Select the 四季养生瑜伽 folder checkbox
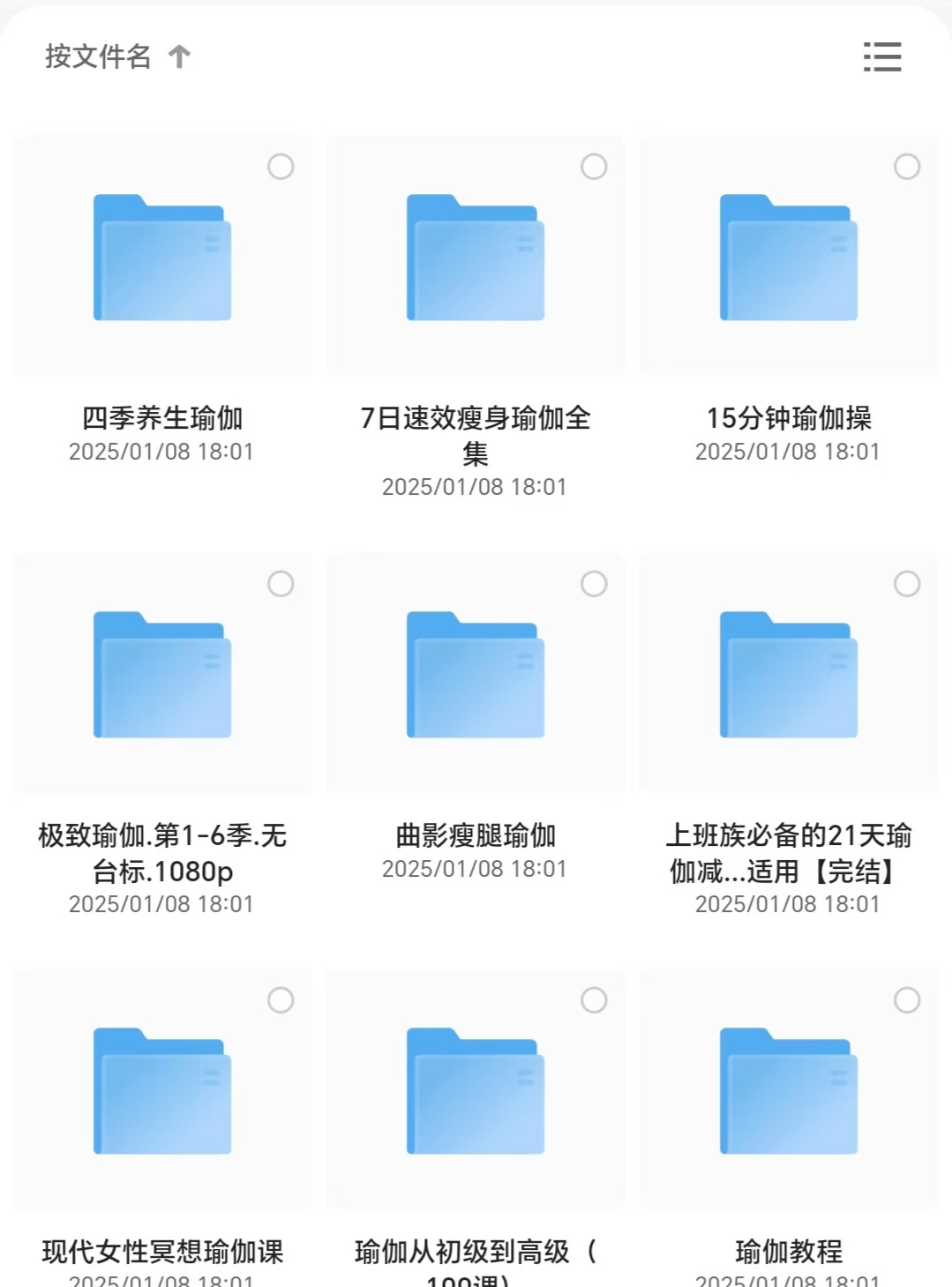The width and height of the screenshot is (952, 1287). pyautogui.click(x=281, y=167)
